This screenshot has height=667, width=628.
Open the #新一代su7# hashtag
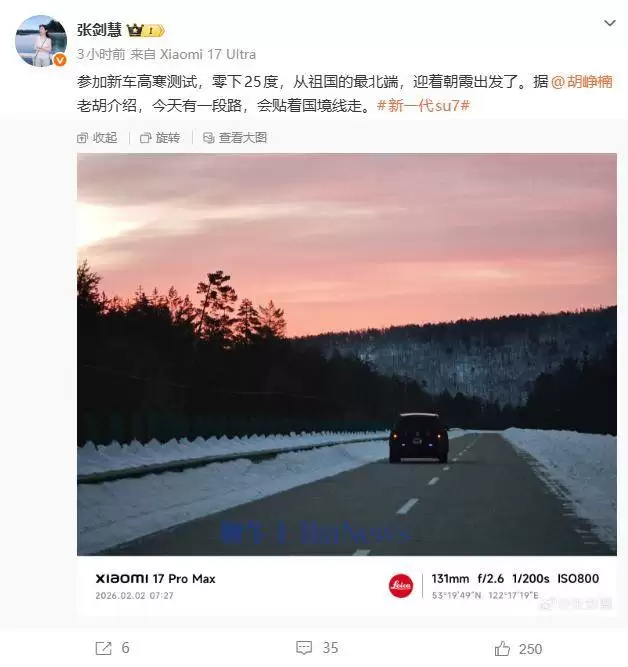click(x=423, y=105)
